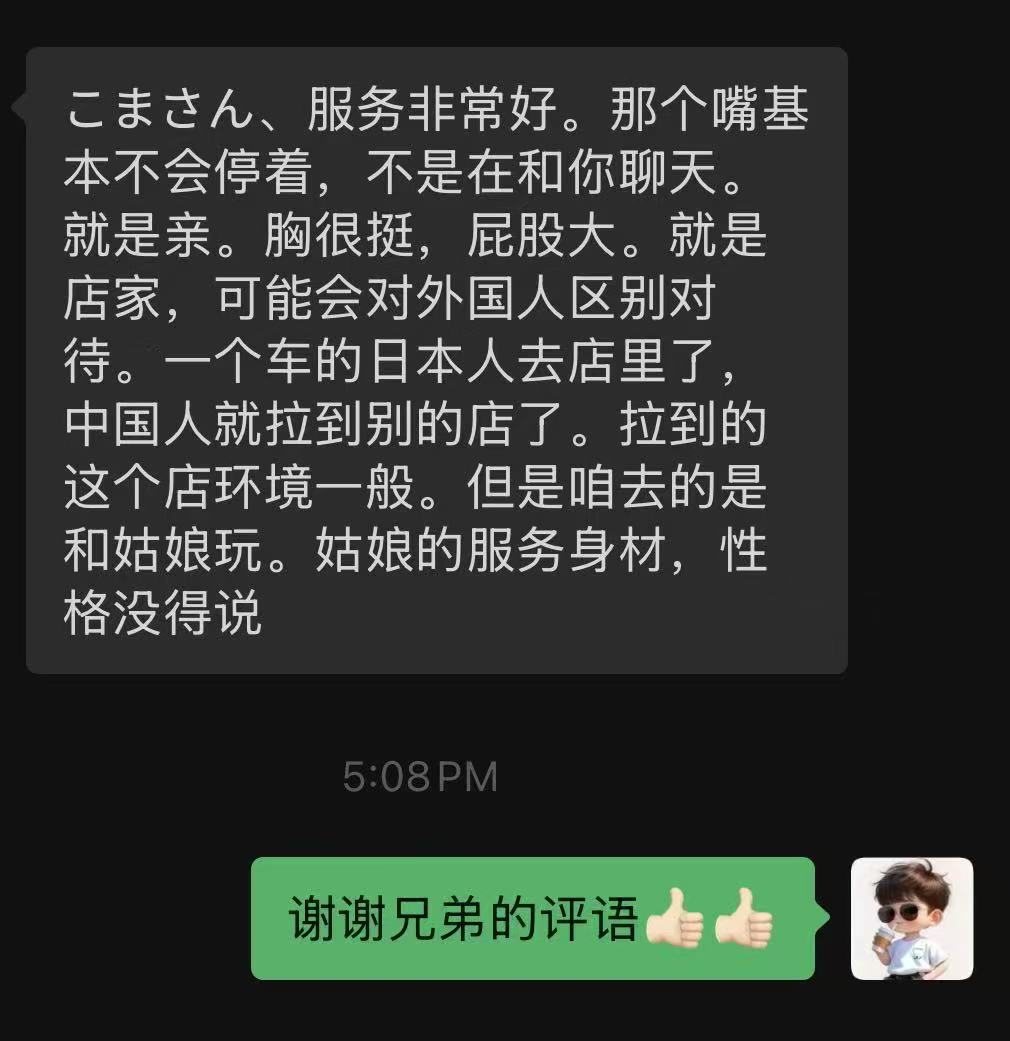
Task: Open the sunglasses boy avatar profile
Action: click(x=911, y=918)
